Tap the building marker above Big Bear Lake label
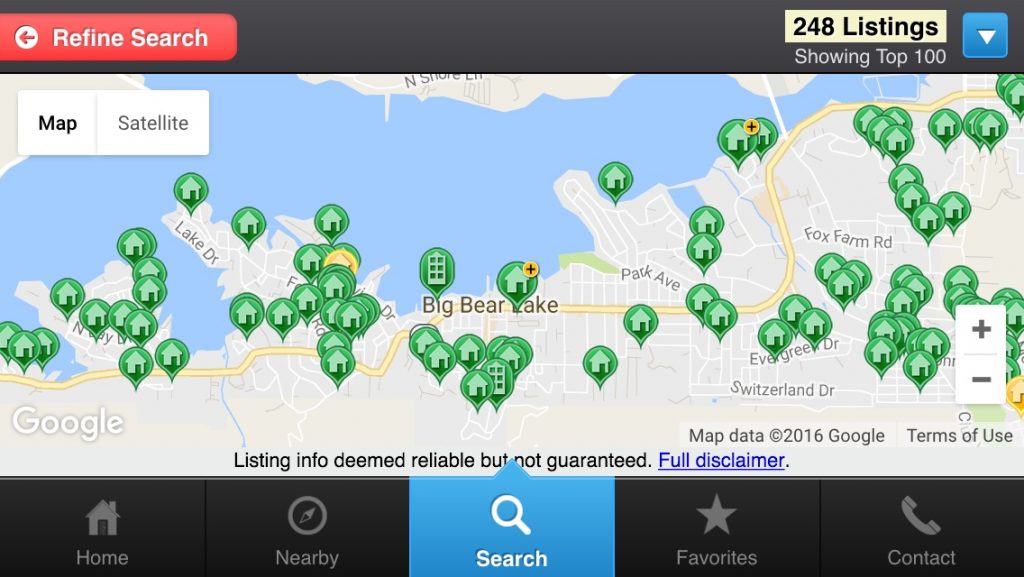Screen dimensions: 1024x577 [x=436, y=267]
